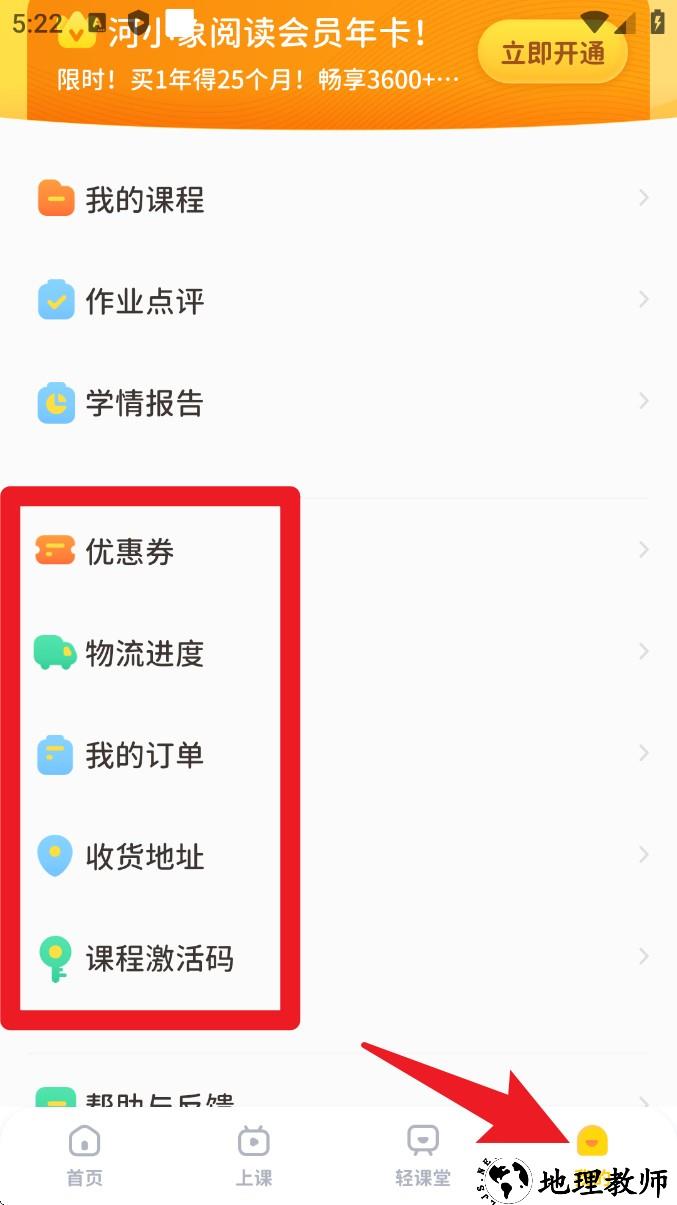Viewport: 677px width, 1205px height.
Task: Select the yellow face profile tab
Action: tap(592, 1145)
